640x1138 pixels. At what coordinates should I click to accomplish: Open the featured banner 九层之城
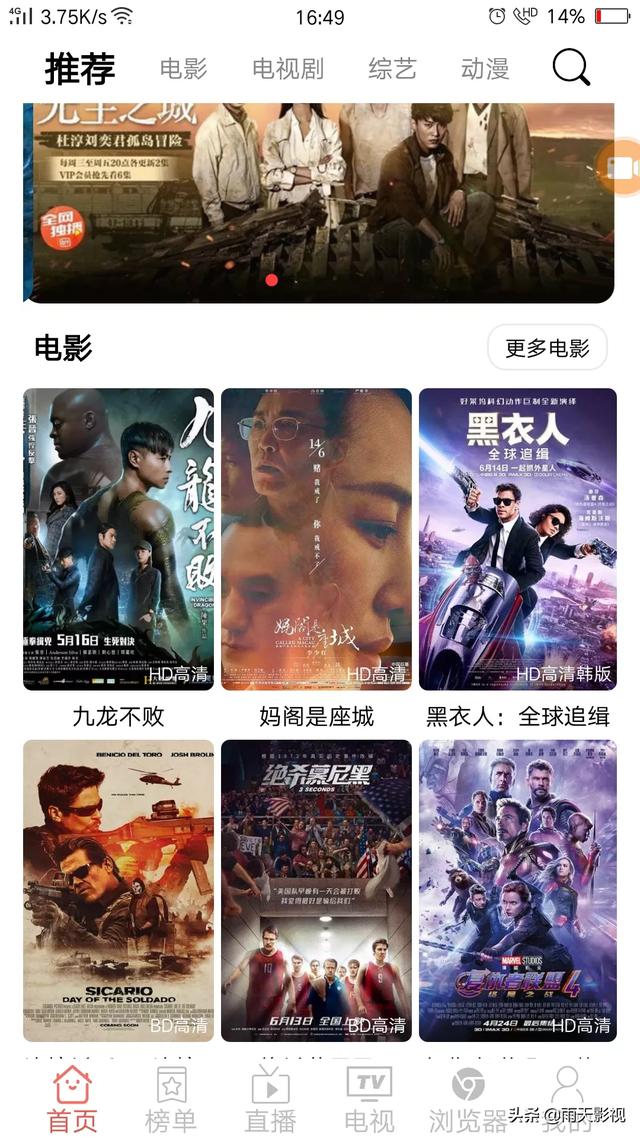tap(318, 202)
